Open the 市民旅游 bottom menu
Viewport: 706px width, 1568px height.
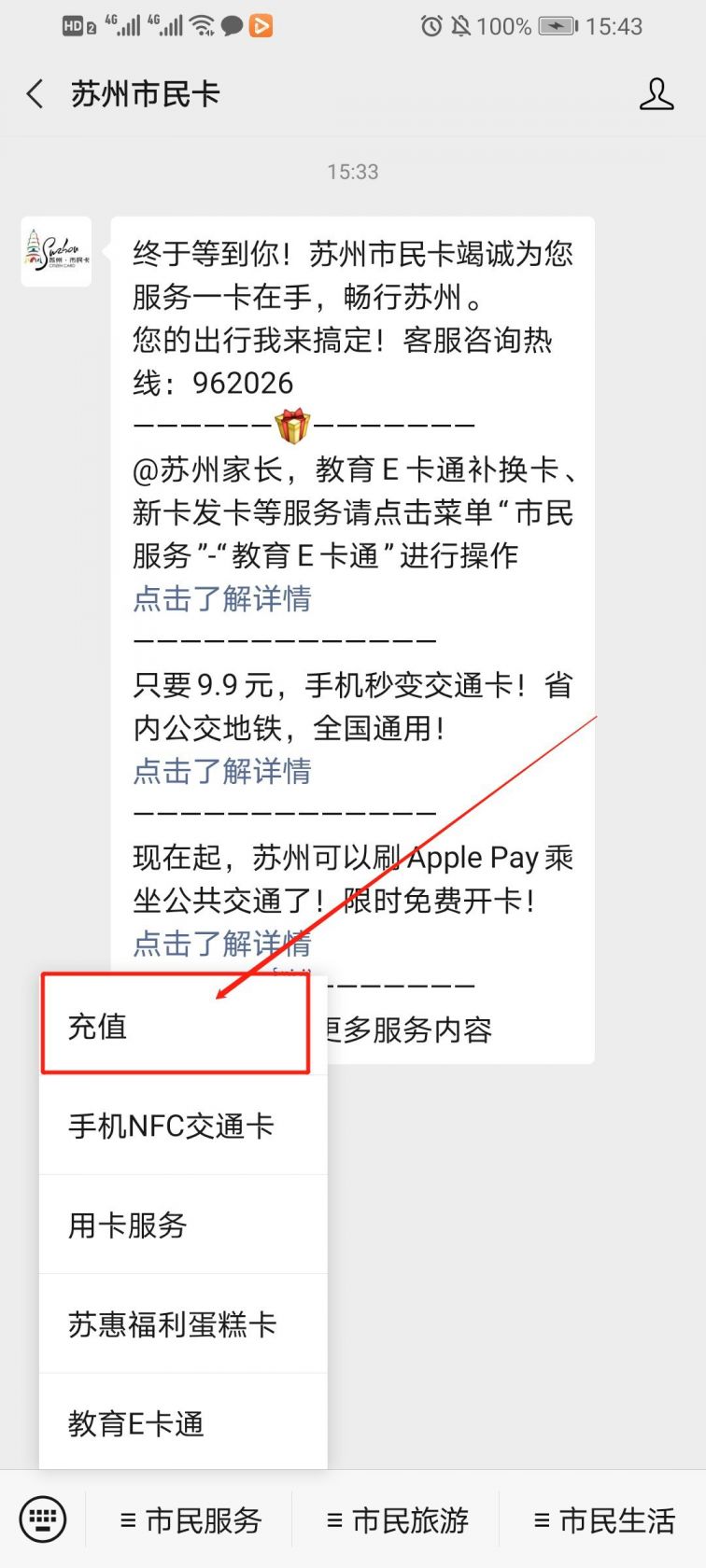[398, 1520]
